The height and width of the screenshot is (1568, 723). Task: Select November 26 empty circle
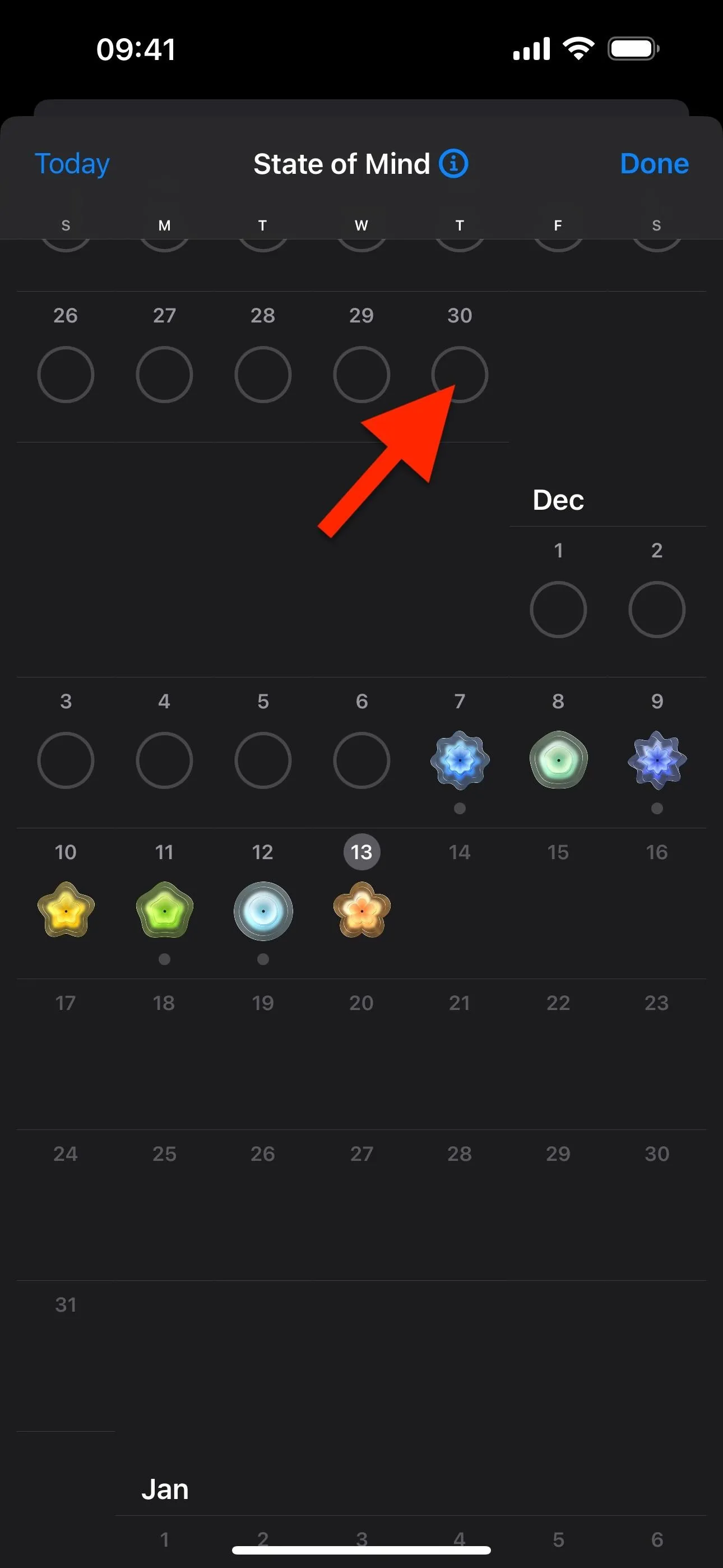tap(66, 375)
